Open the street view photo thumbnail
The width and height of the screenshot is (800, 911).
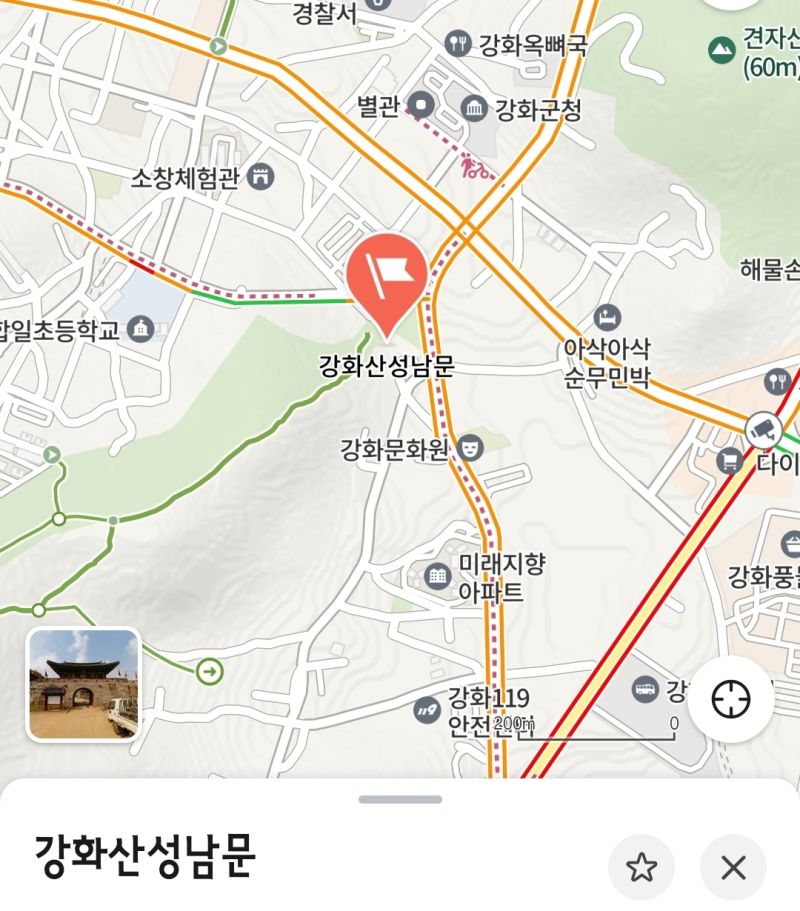pos(84,684)
